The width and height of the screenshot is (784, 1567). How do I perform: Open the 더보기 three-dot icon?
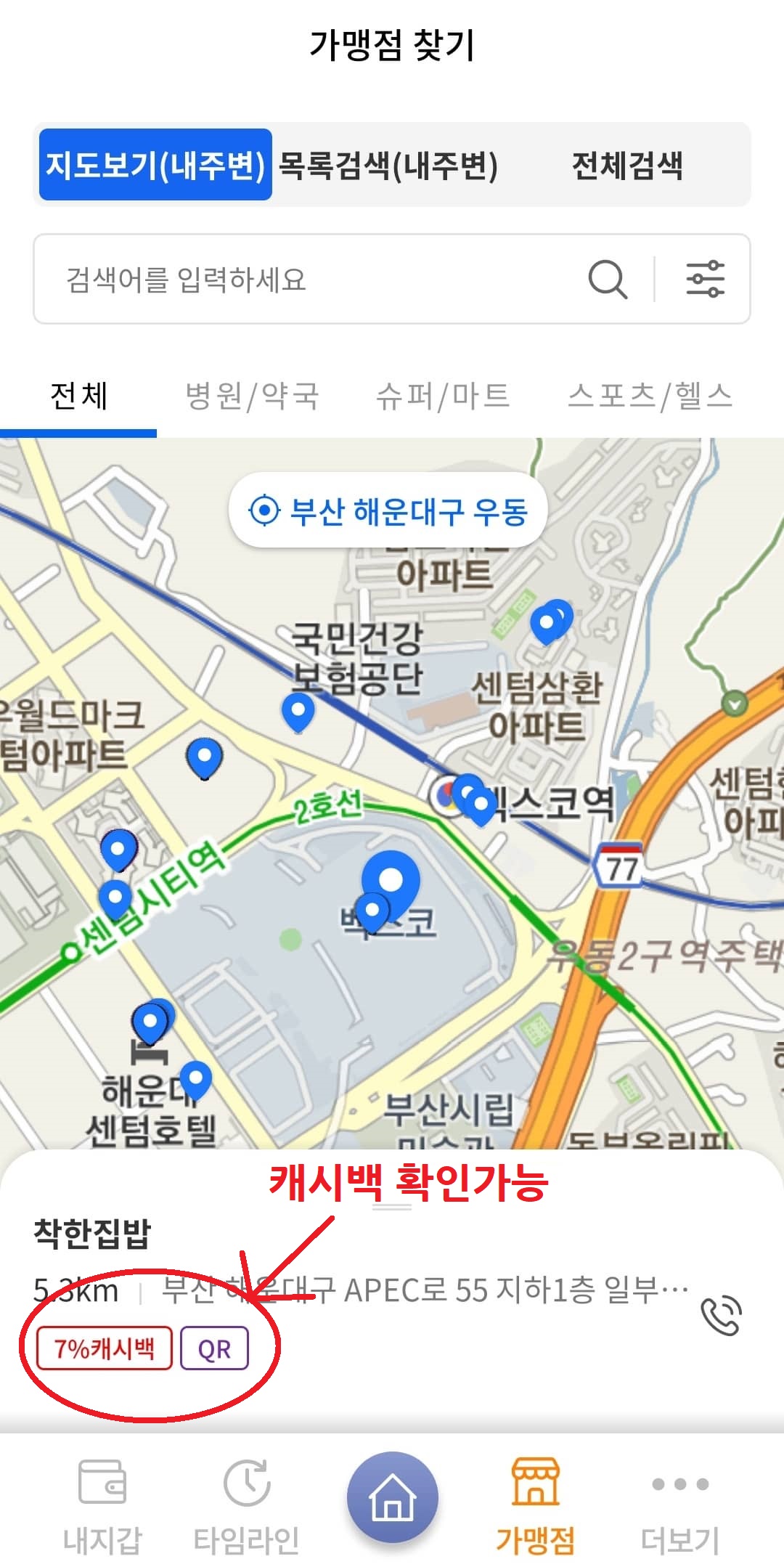(x=681, y=1481)
